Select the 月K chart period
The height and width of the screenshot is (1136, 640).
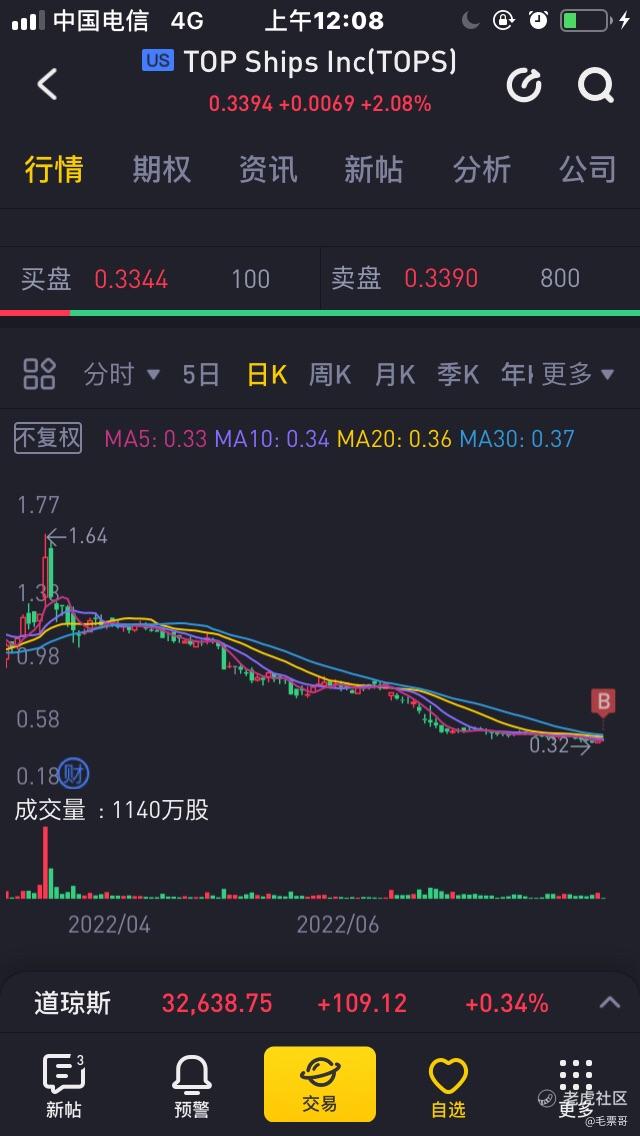tap(394, 375)
